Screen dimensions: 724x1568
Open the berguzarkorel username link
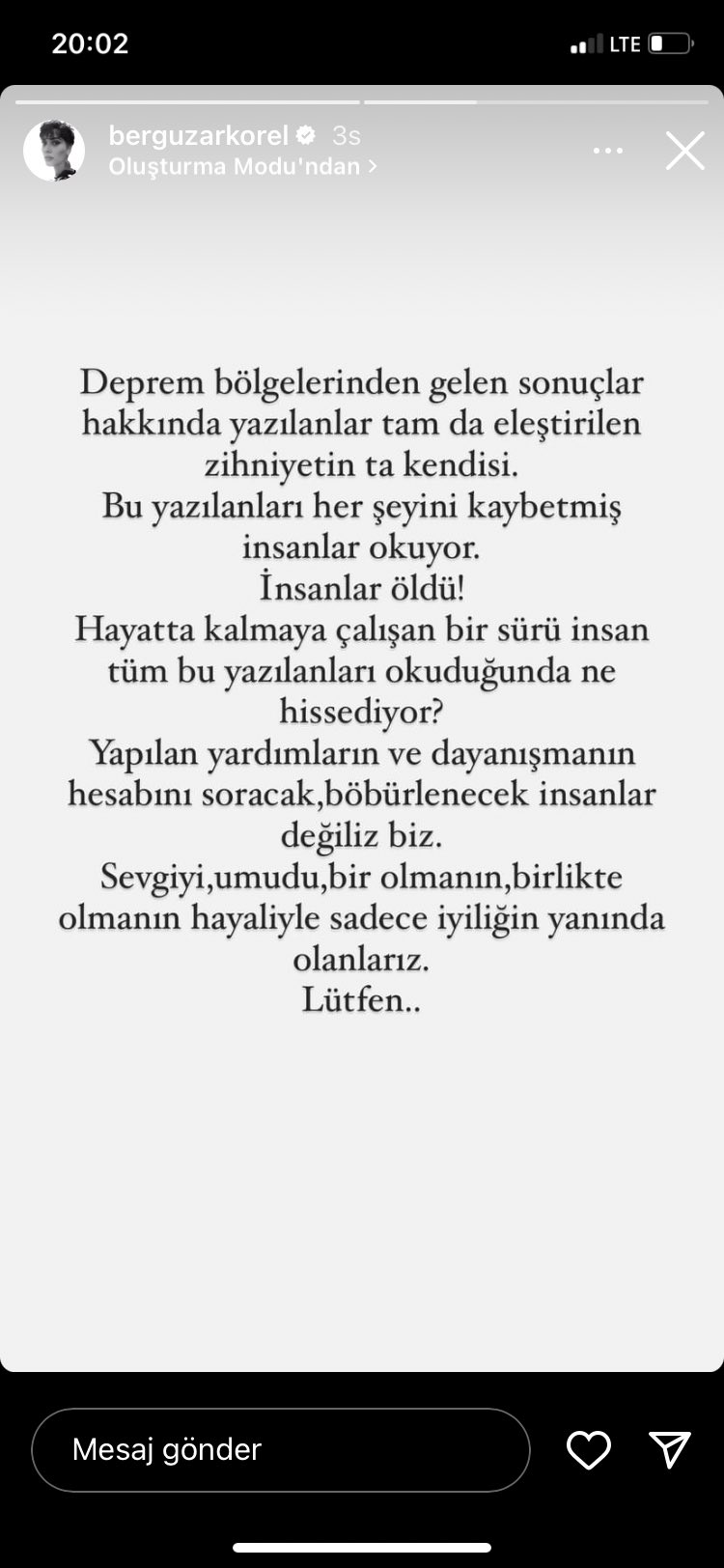(199, 135)
